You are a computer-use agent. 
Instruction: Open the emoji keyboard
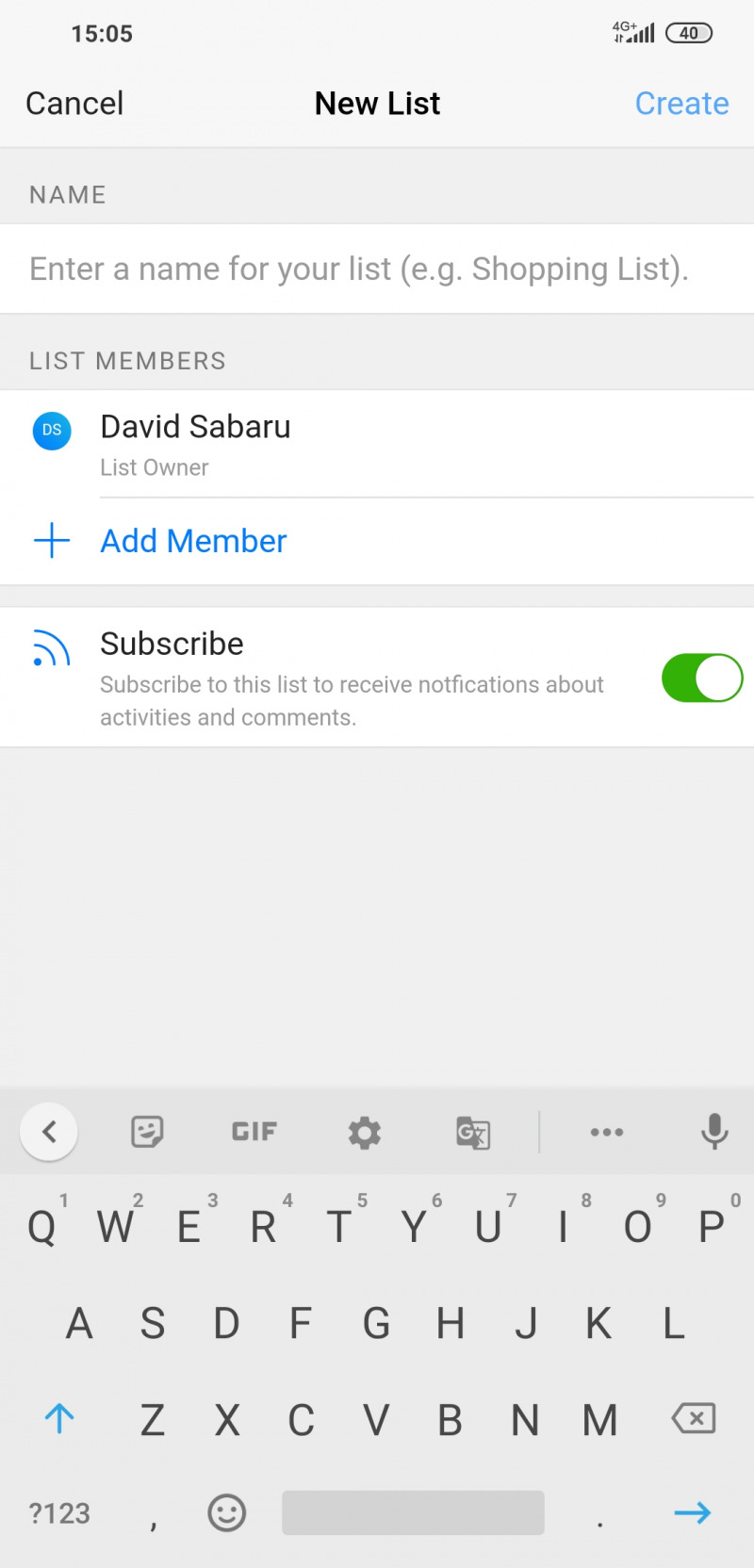pos(226,1513)
